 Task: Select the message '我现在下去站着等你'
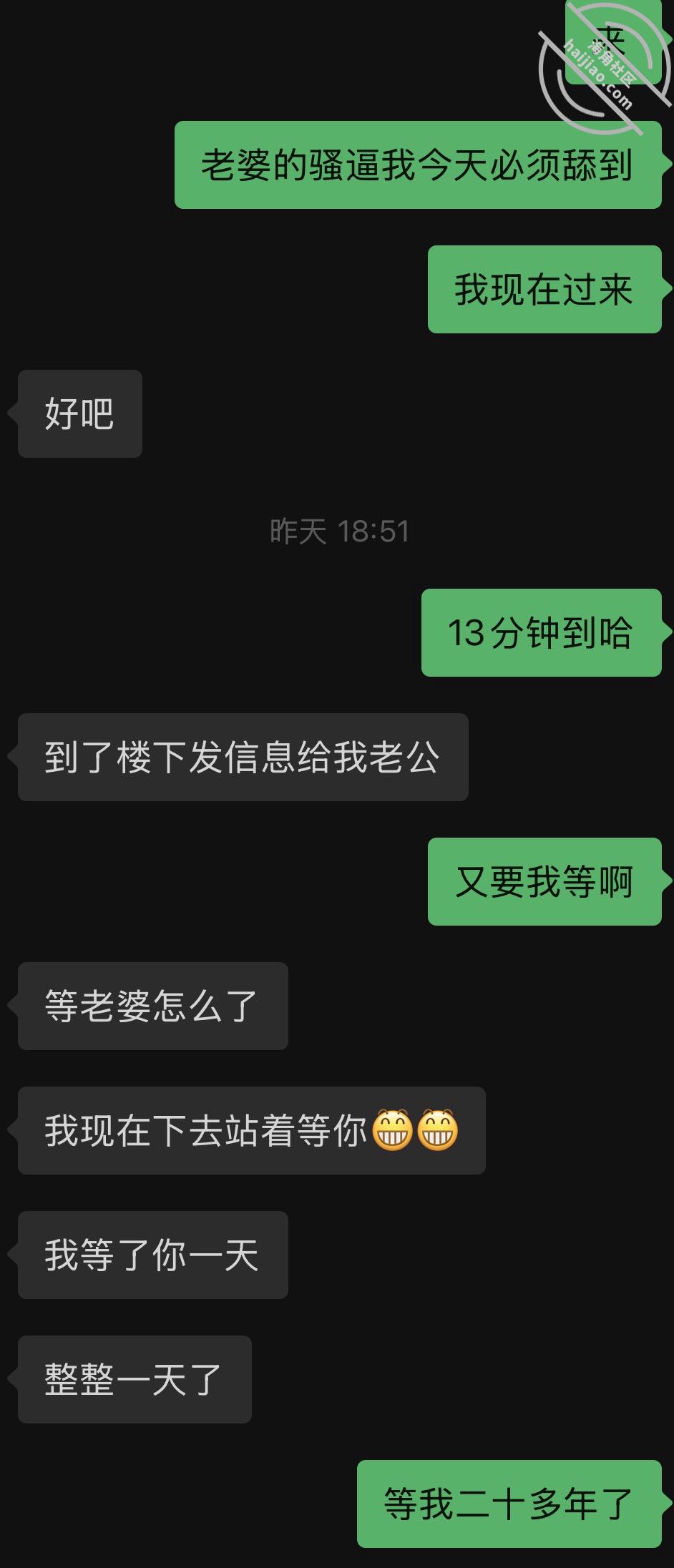[x=251, y=1129]
